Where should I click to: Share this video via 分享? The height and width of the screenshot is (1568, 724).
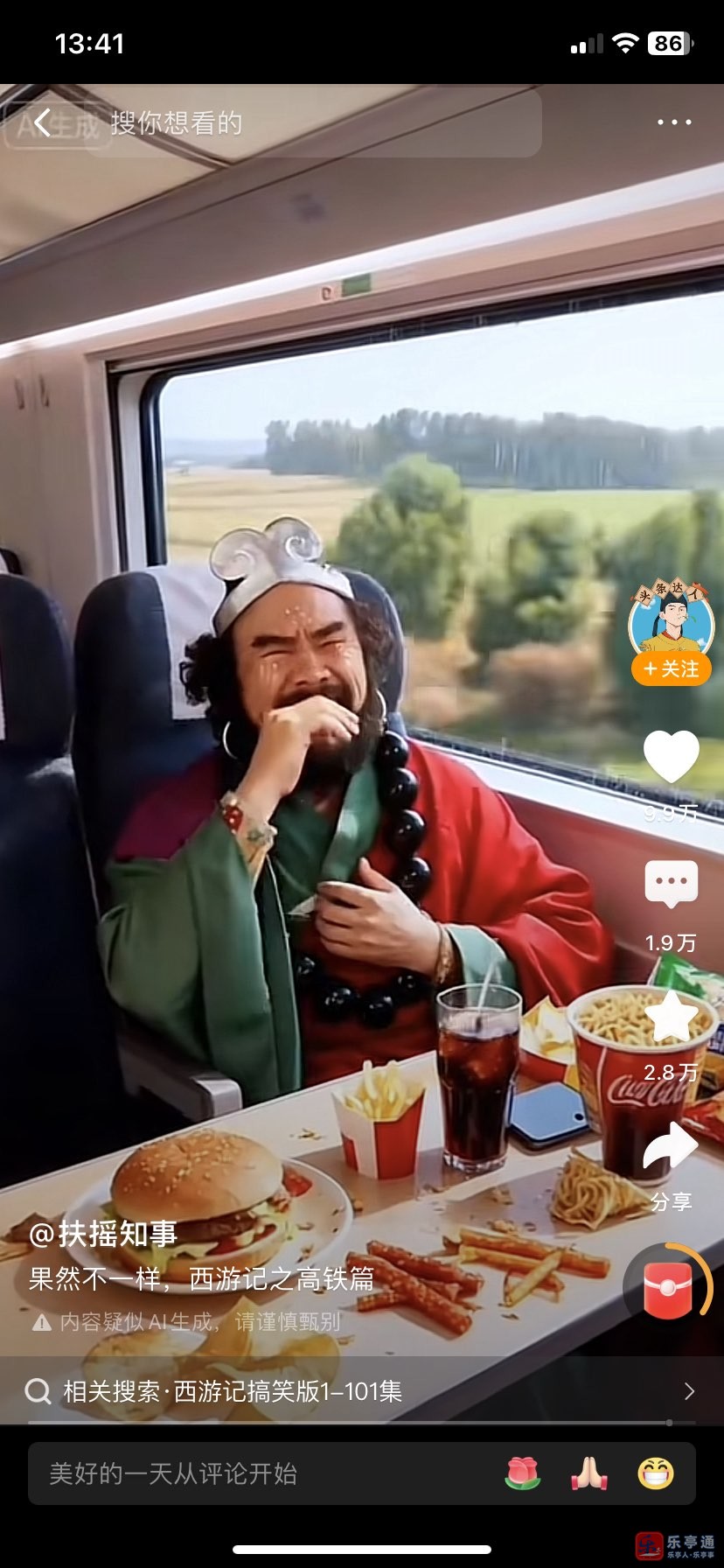click(671, 1148)
